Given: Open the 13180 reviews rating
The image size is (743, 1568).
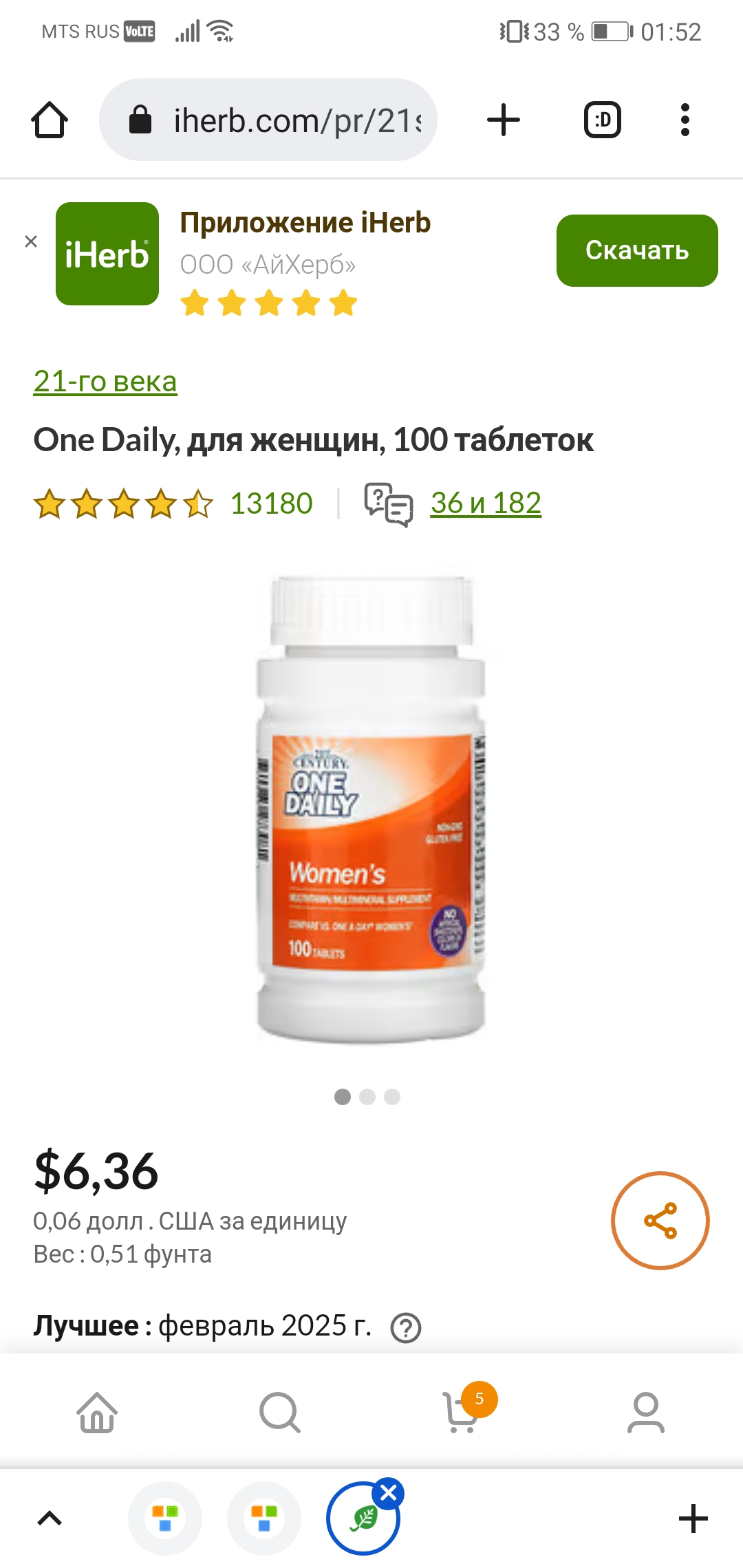Looking at the screenshot, I should point(173,503).
